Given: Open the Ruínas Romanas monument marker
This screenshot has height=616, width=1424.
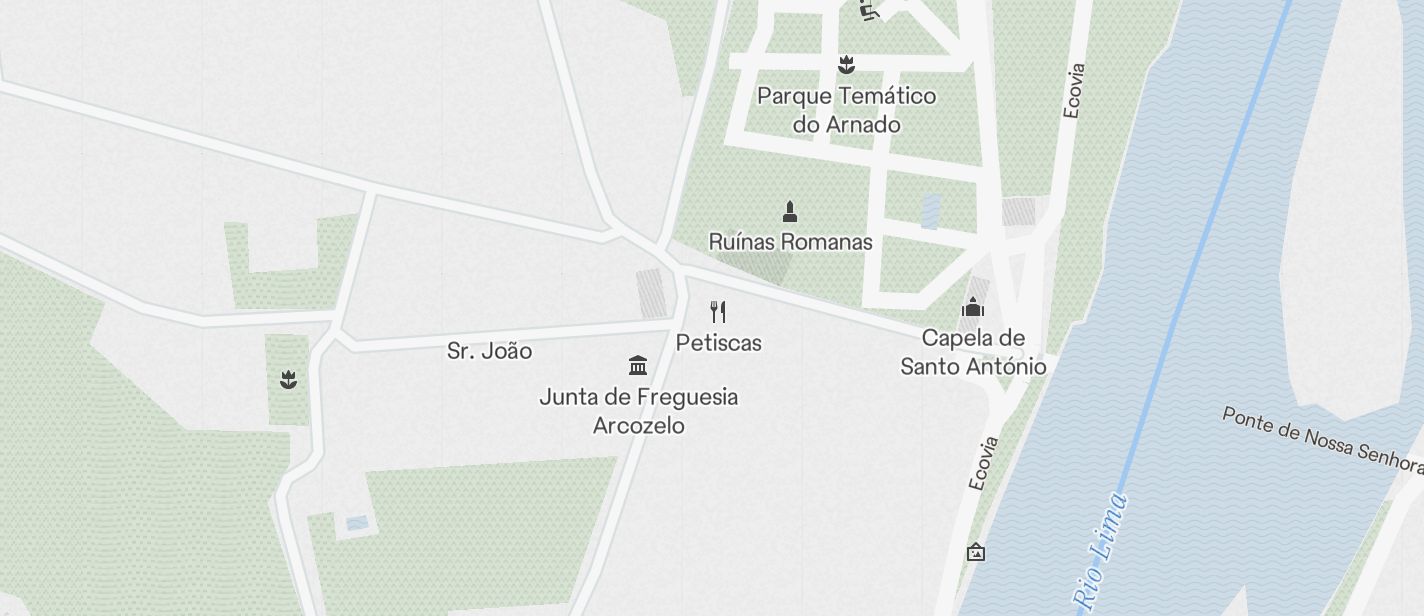Looking at the screenshot, I should coord(790,211).
